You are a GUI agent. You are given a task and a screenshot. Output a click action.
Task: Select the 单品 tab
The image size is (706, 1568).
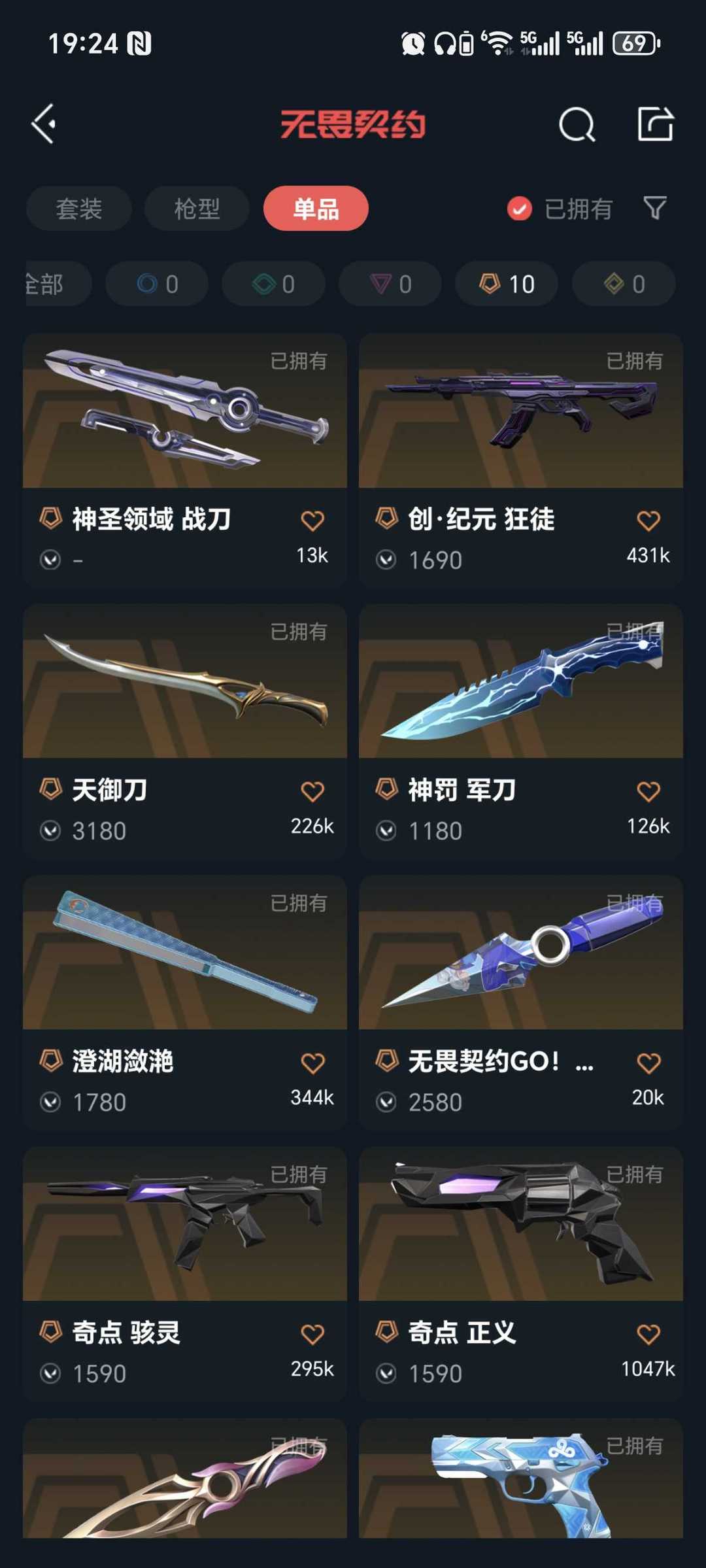pos(316,209)
